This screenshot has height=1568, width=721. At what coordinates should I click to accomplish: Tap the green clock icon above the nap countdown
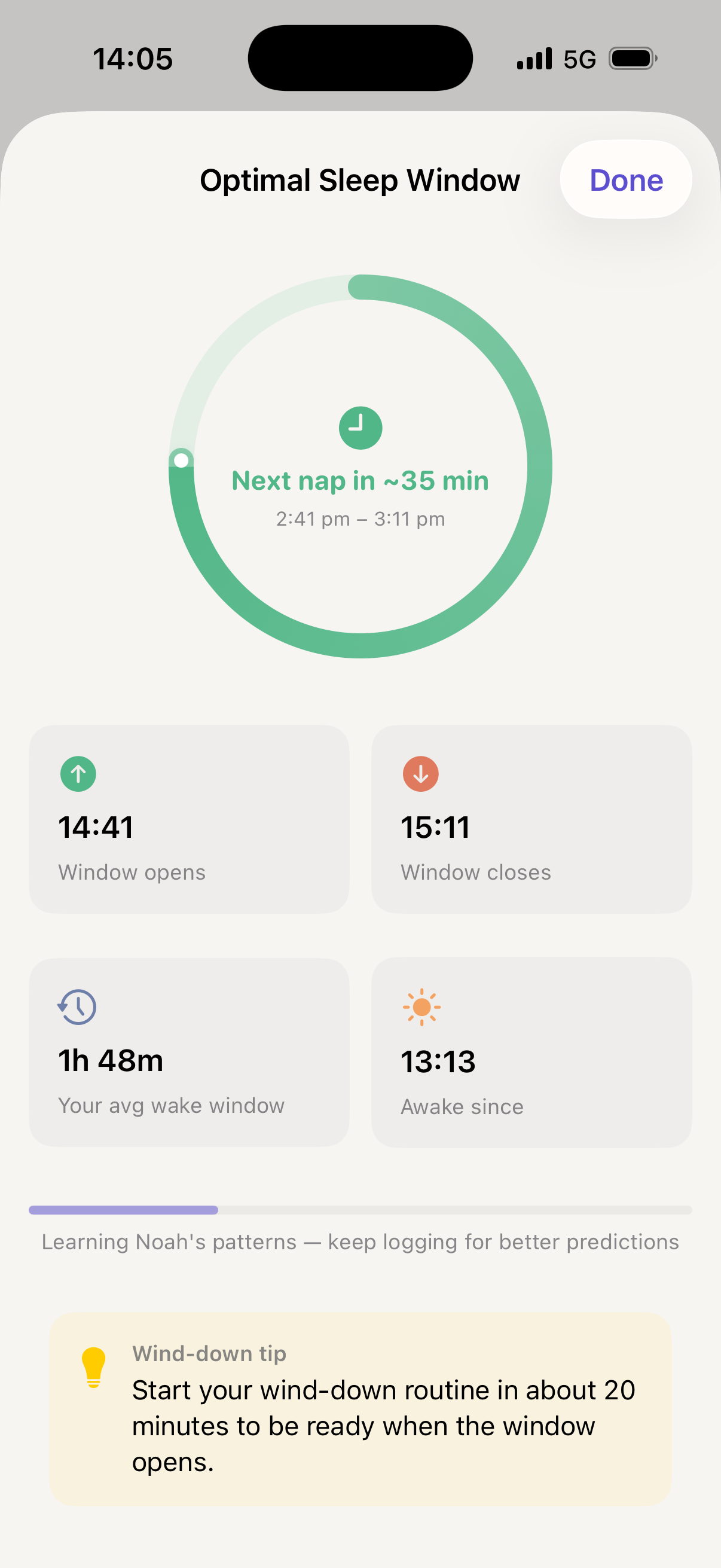click(x=360, y=428)
